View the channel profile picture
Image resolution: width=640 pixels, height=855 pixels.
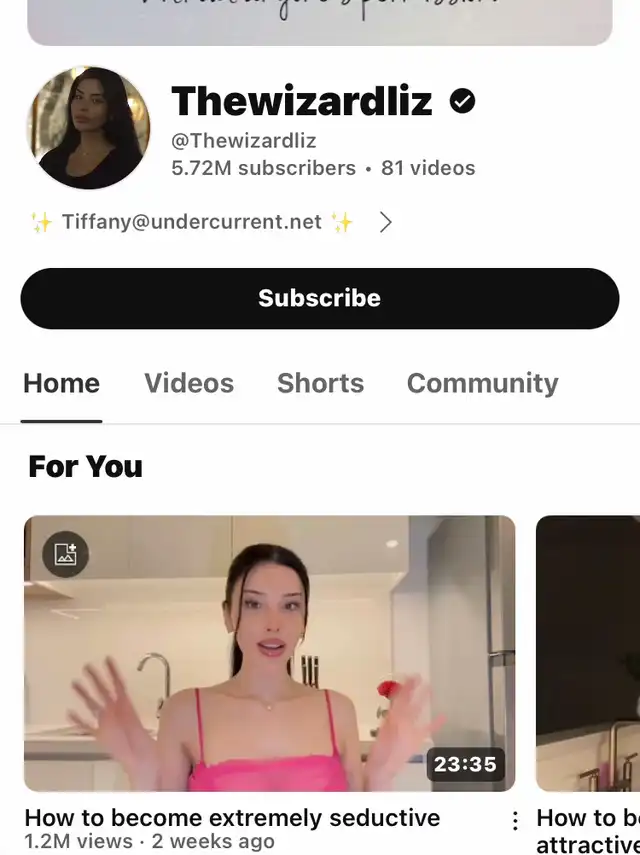click(x=88, y=128)
